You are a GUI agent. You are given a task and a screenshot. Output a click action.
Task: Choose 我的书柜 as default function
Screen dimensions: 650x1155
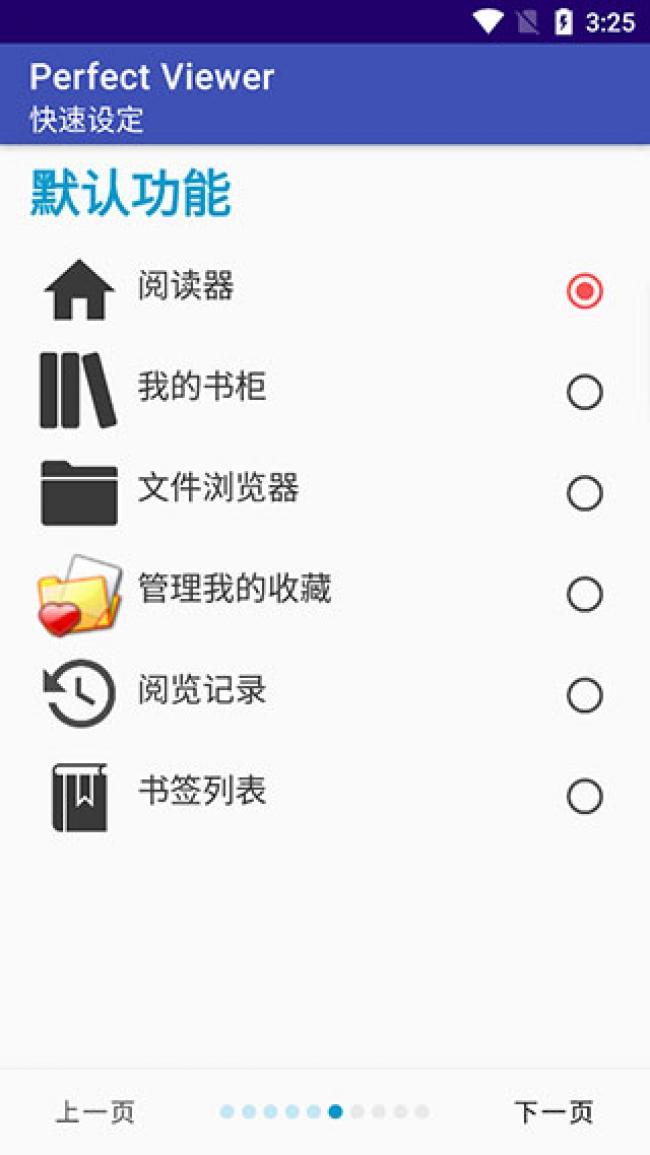[584, 392]
